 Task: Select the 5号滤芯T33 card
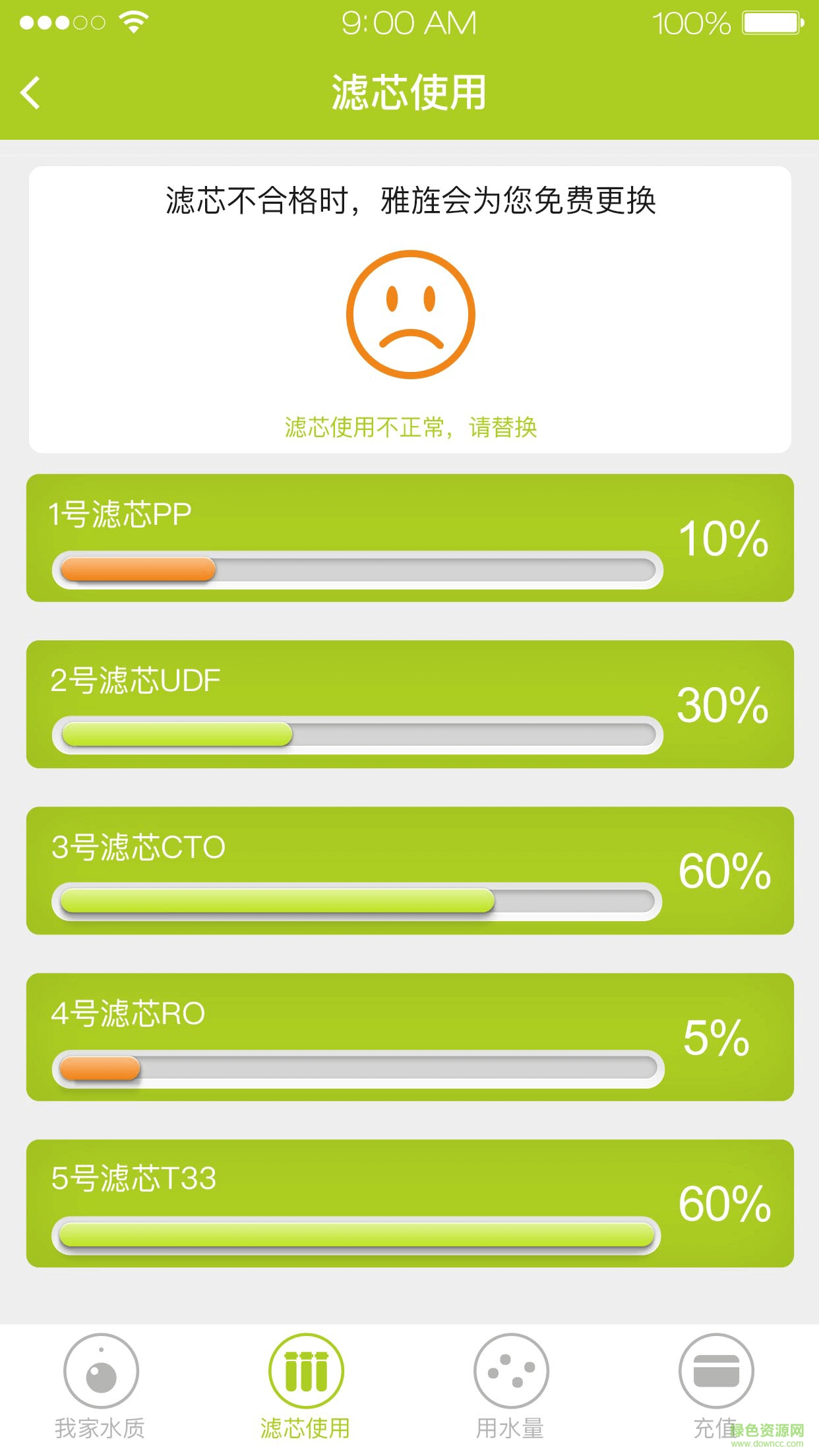click(x=409, y=1203)
